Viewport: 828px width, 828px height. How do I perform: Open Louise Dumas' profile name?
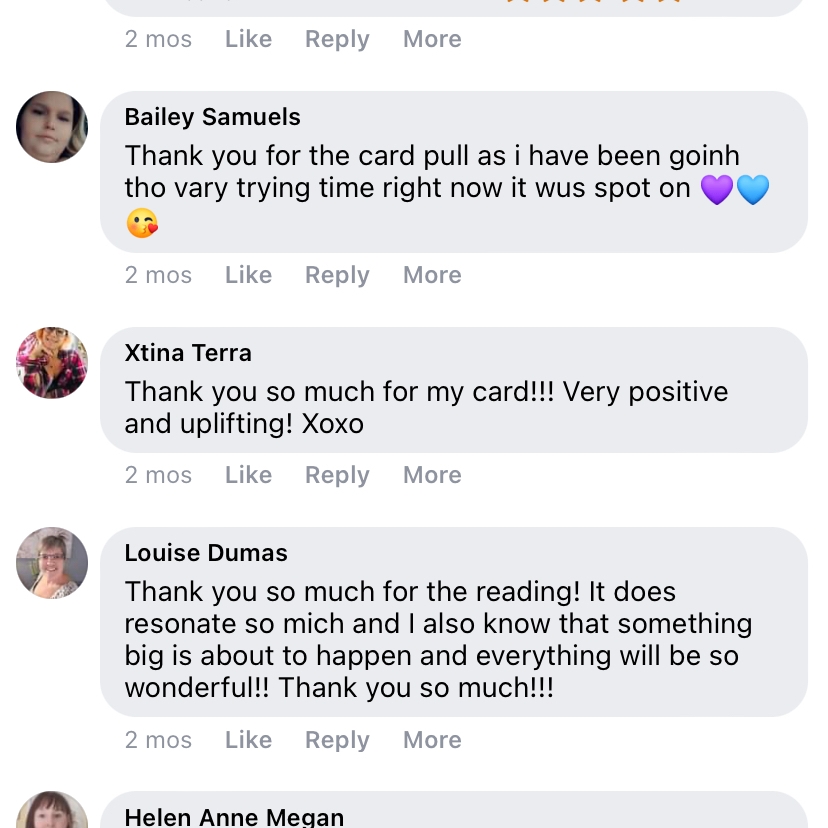(x=206, y=553)
